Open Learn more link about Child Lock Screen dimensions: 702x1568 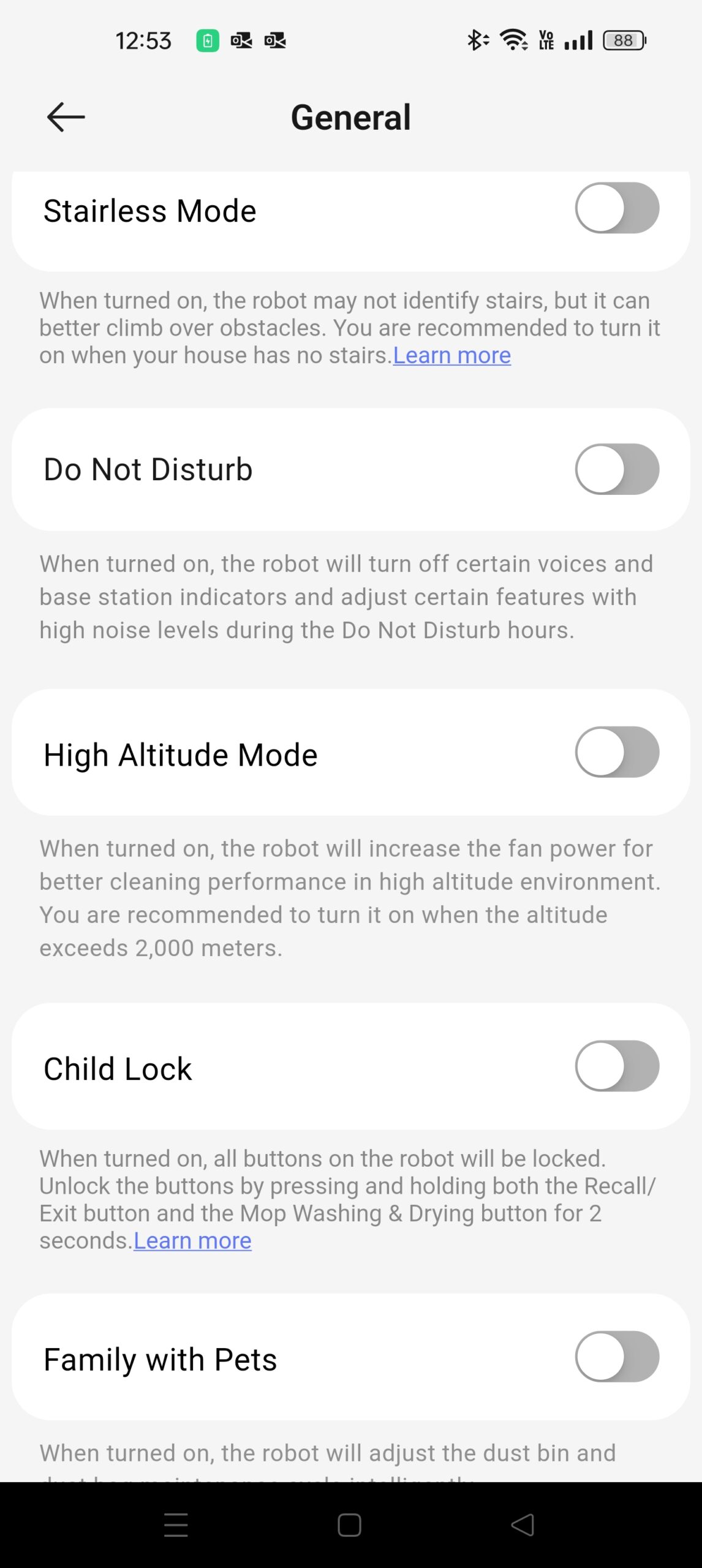(192, 1241)
